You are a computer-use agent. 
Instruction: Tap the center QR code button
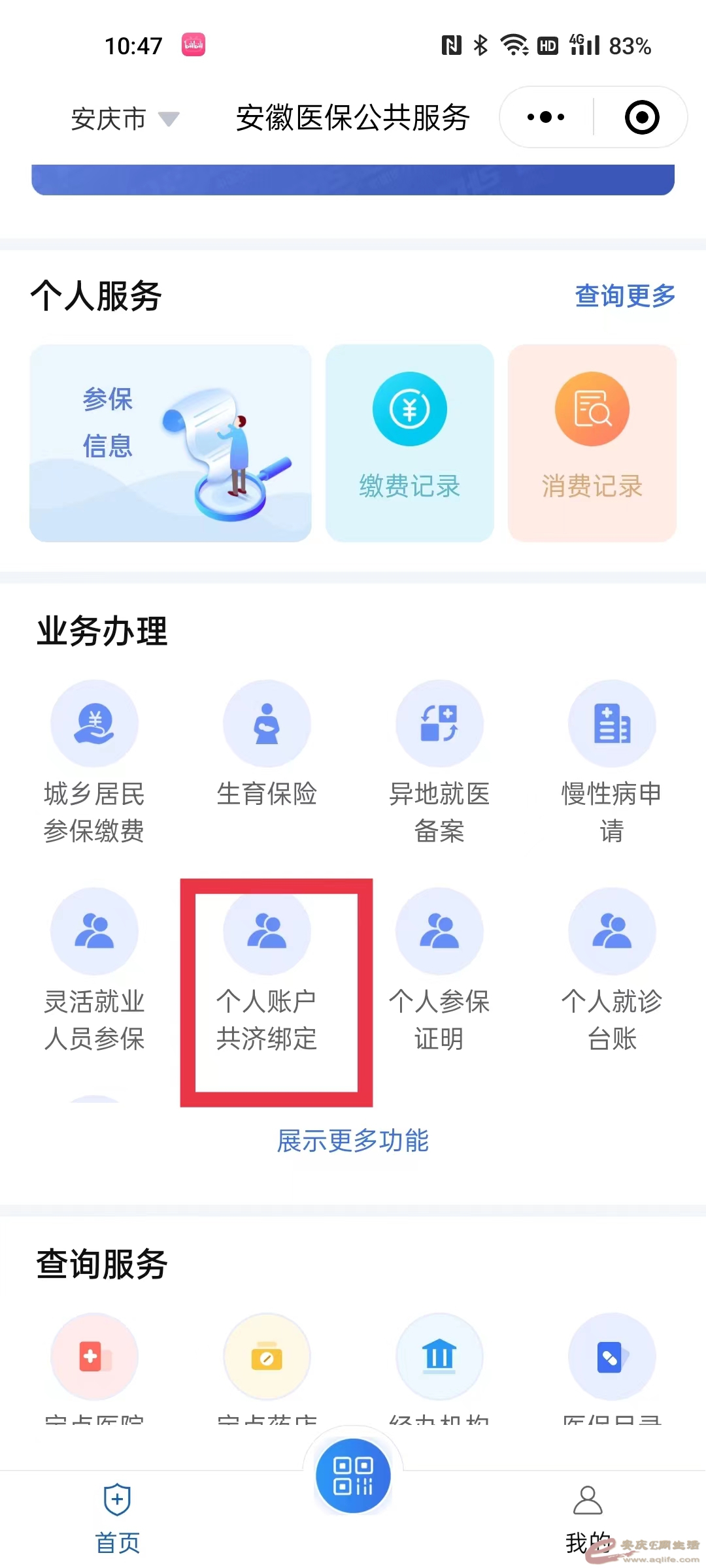353,1475
